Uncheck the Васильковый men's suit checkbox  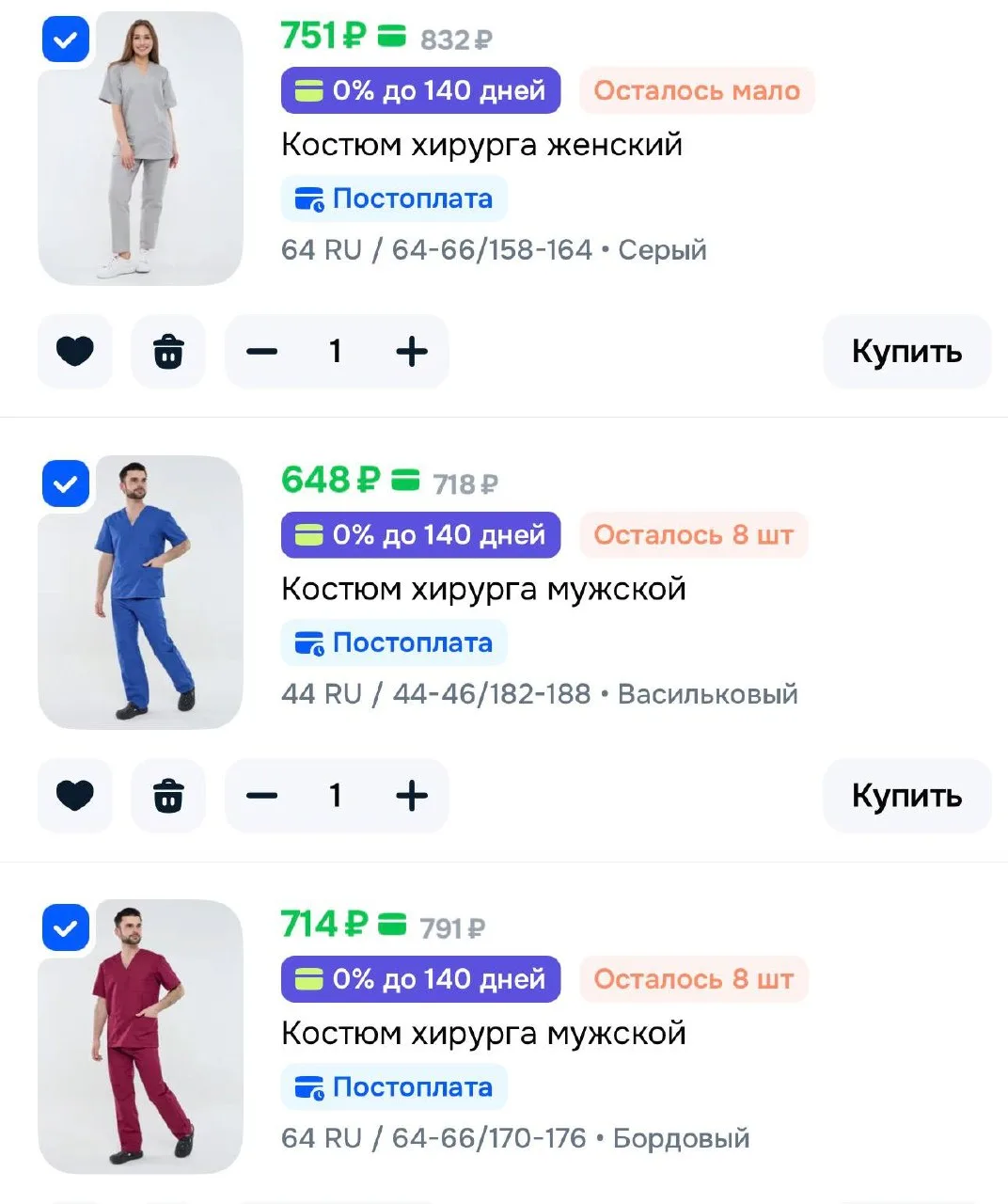point(66,483)
